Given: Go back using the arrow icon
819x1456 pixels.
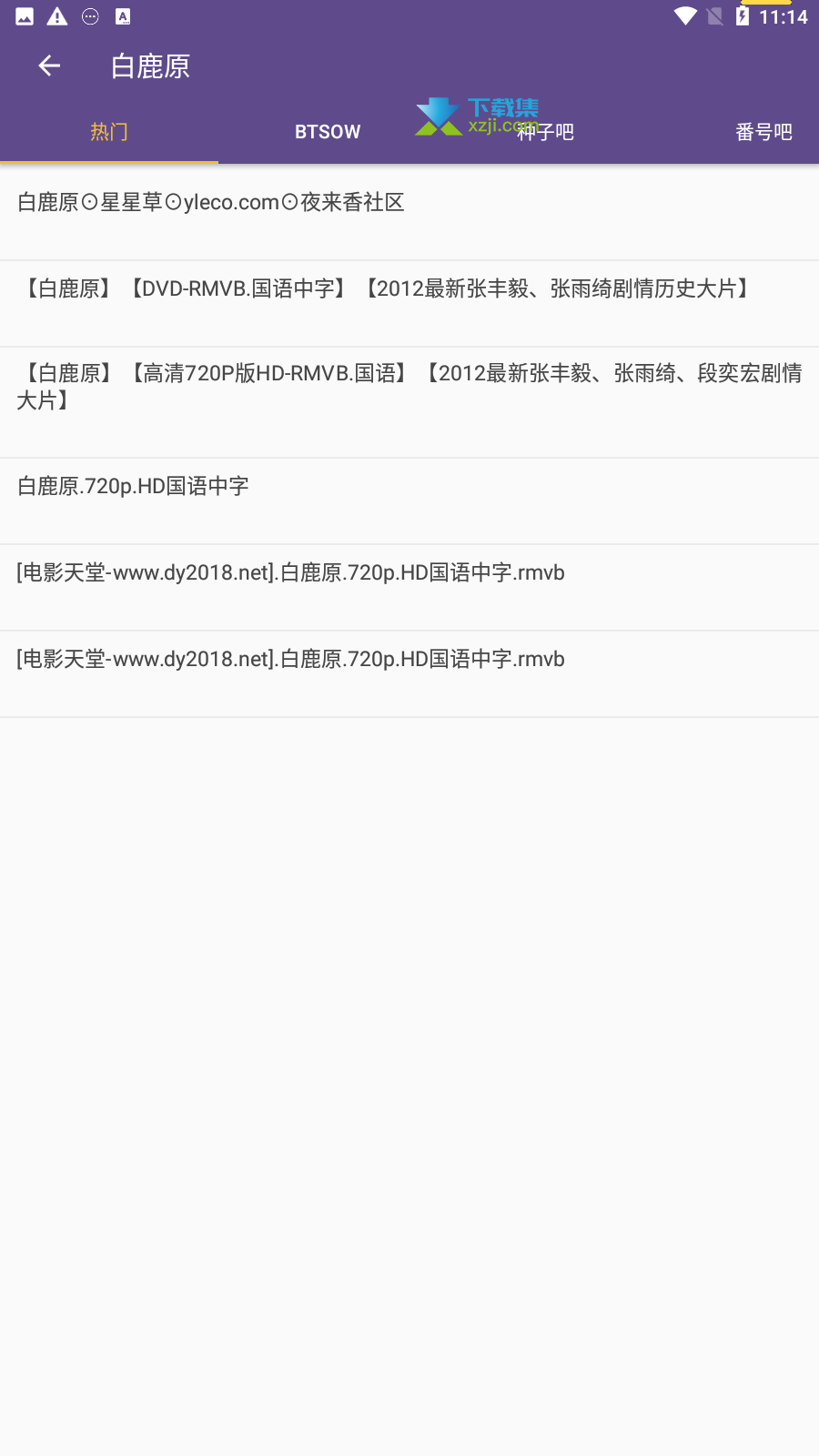Looking at the screenshot, I should (49, 66).
